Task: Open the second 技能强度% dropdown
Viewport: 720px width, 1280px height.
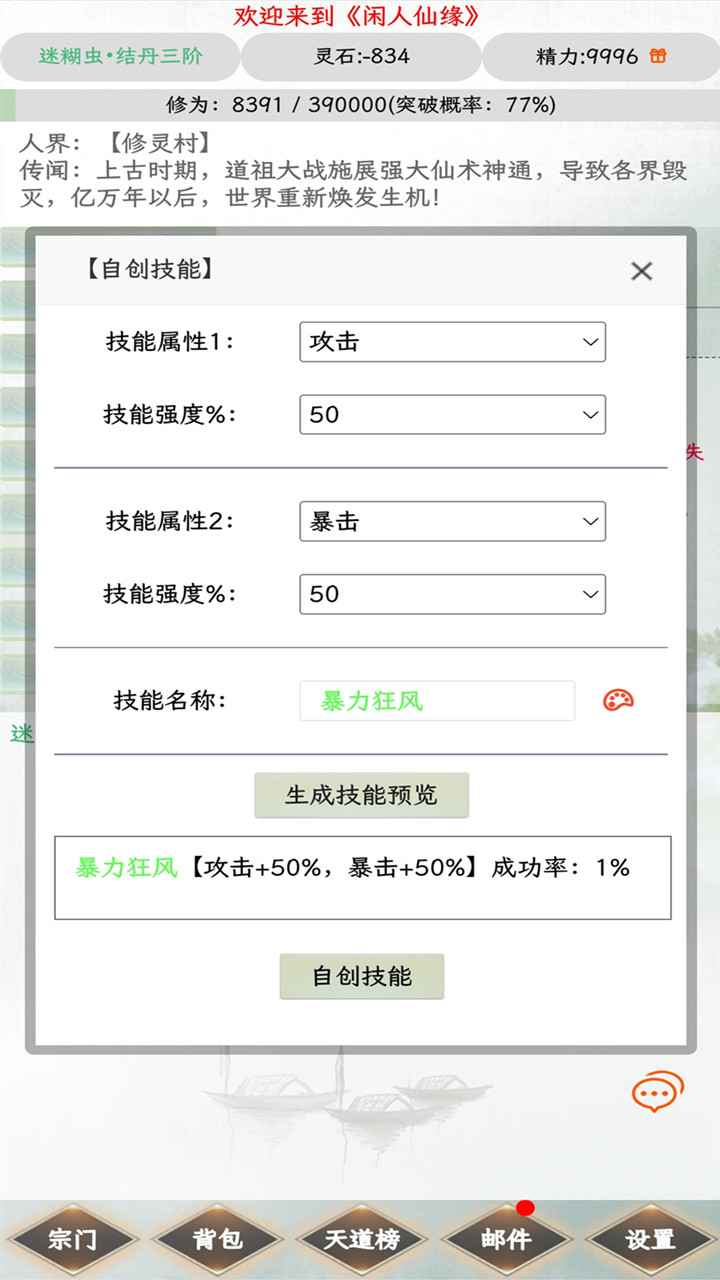Action: click(x=452, y=594)
